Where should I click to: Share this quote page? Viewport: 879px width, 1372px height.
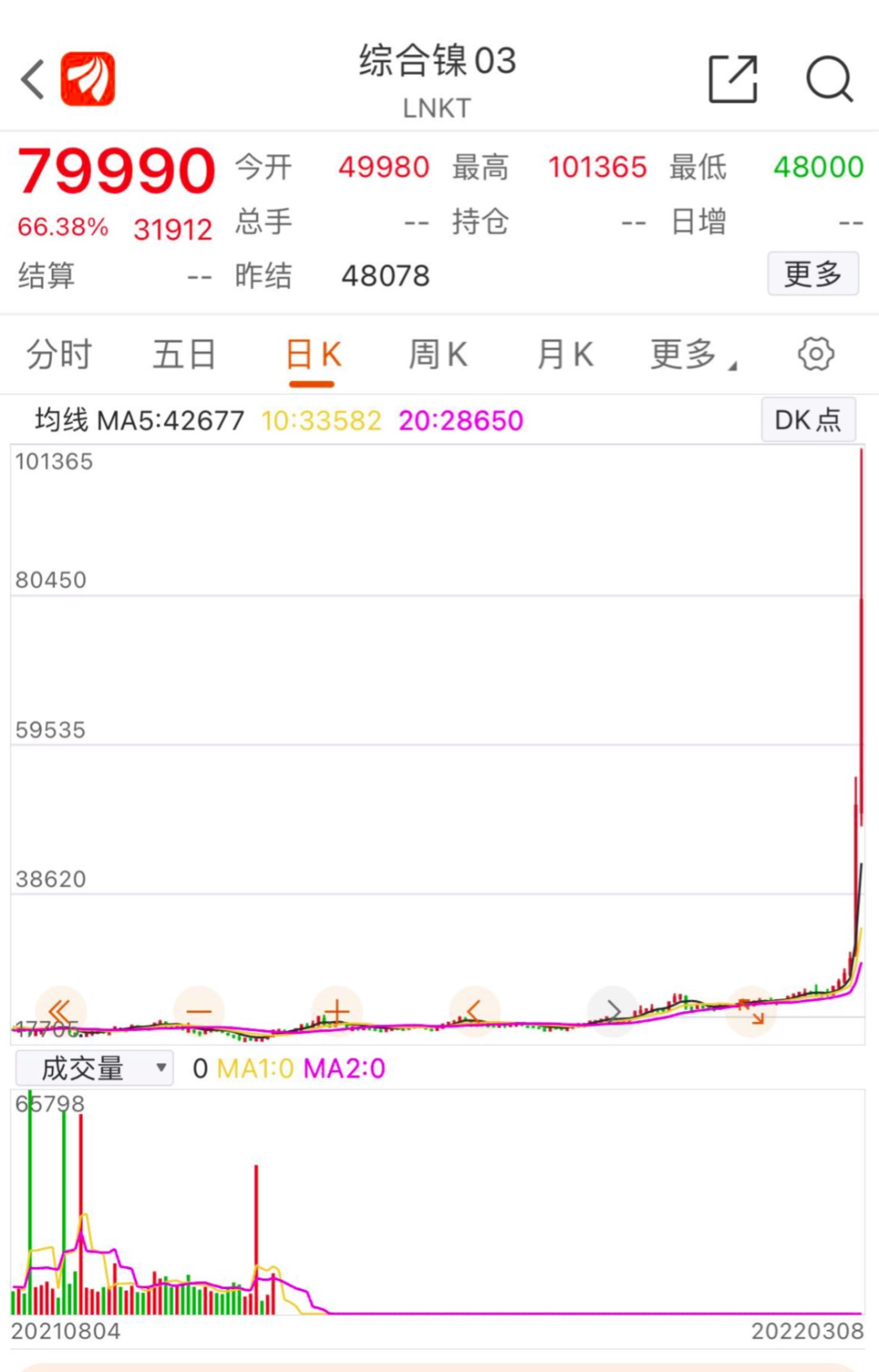(732, 80)
